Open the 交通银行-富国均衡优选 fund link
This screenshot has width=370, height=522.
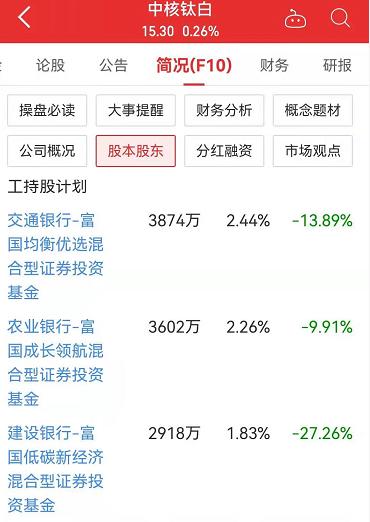[55, 256]
